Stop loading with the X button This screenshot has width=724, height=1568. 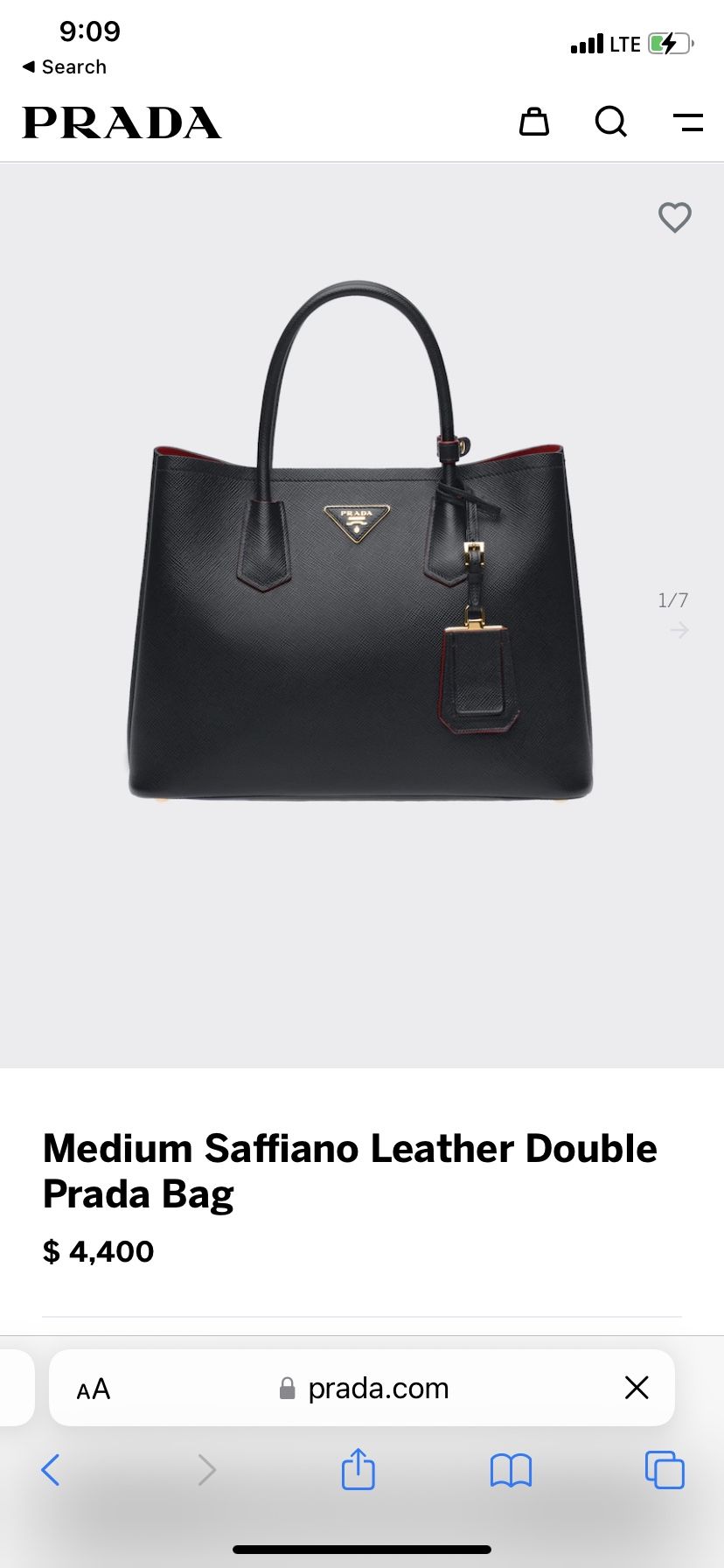point(637,1387)
